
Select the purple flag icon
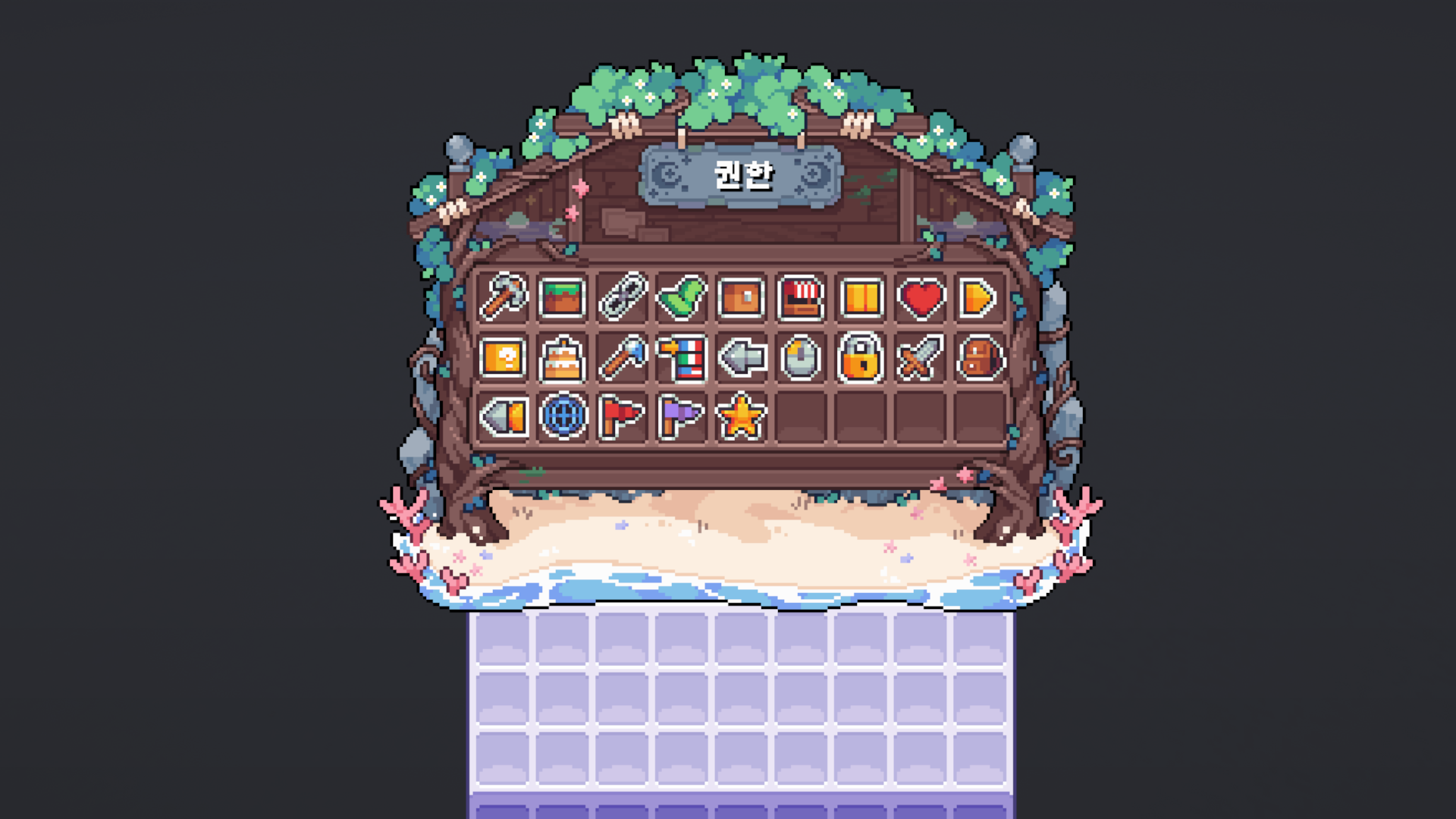680,416
